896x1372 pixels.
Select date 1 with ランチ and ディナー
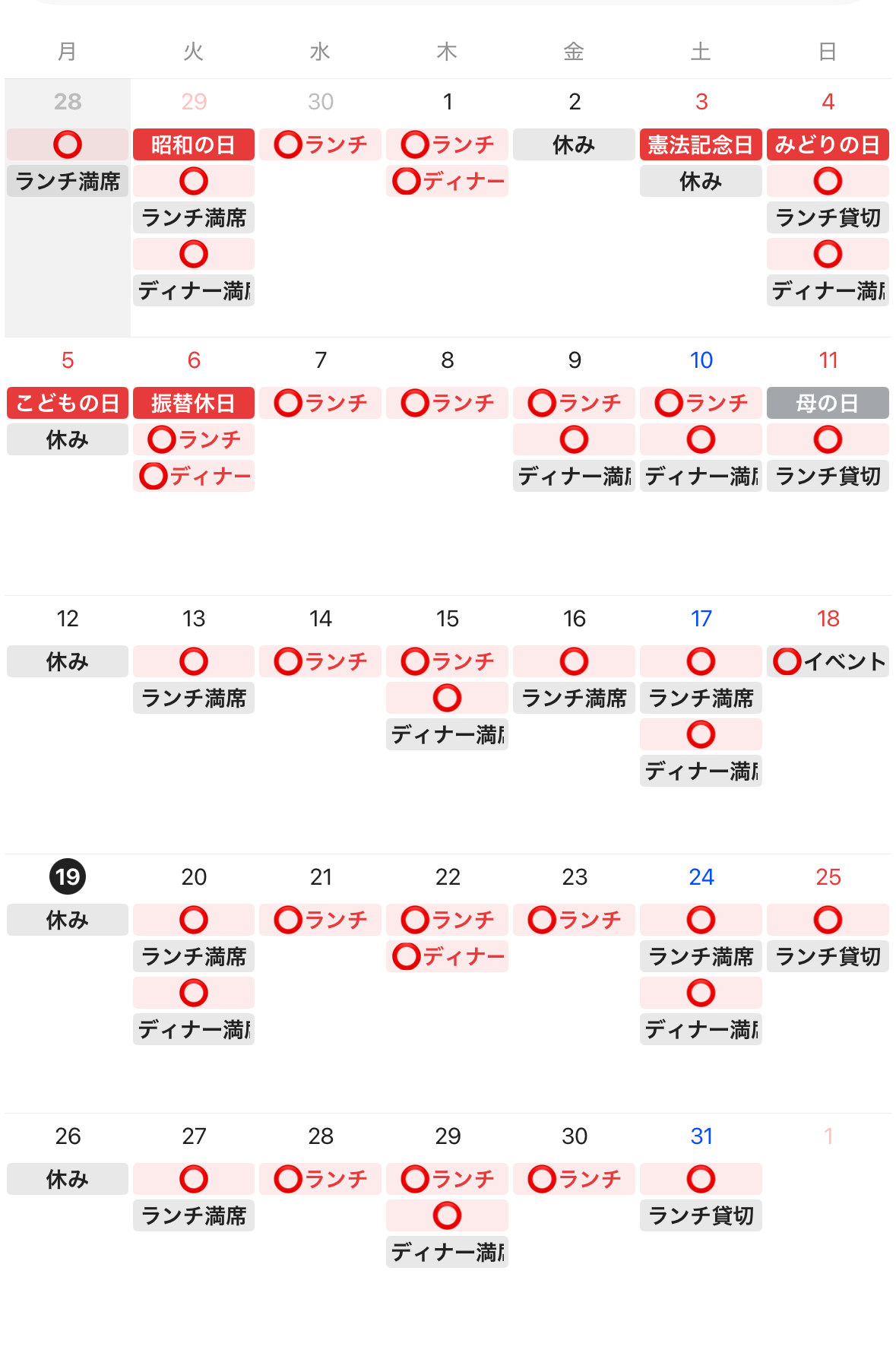448,102
